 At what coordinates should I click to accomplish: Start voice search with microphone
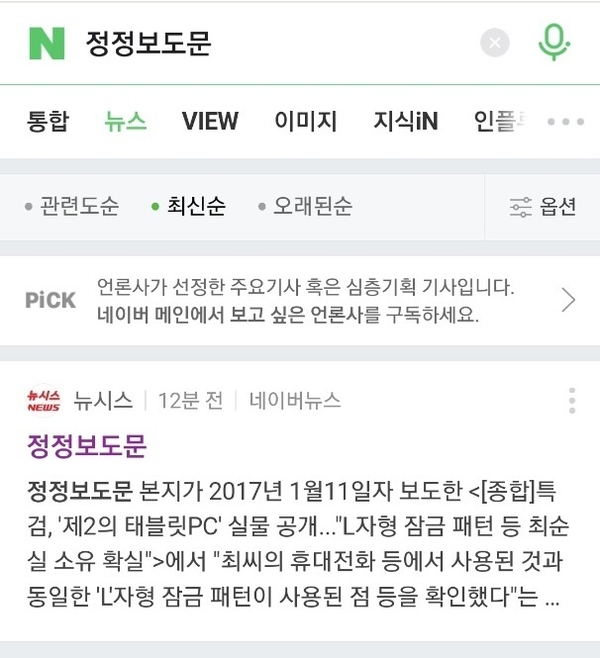(x=553, y=42)
